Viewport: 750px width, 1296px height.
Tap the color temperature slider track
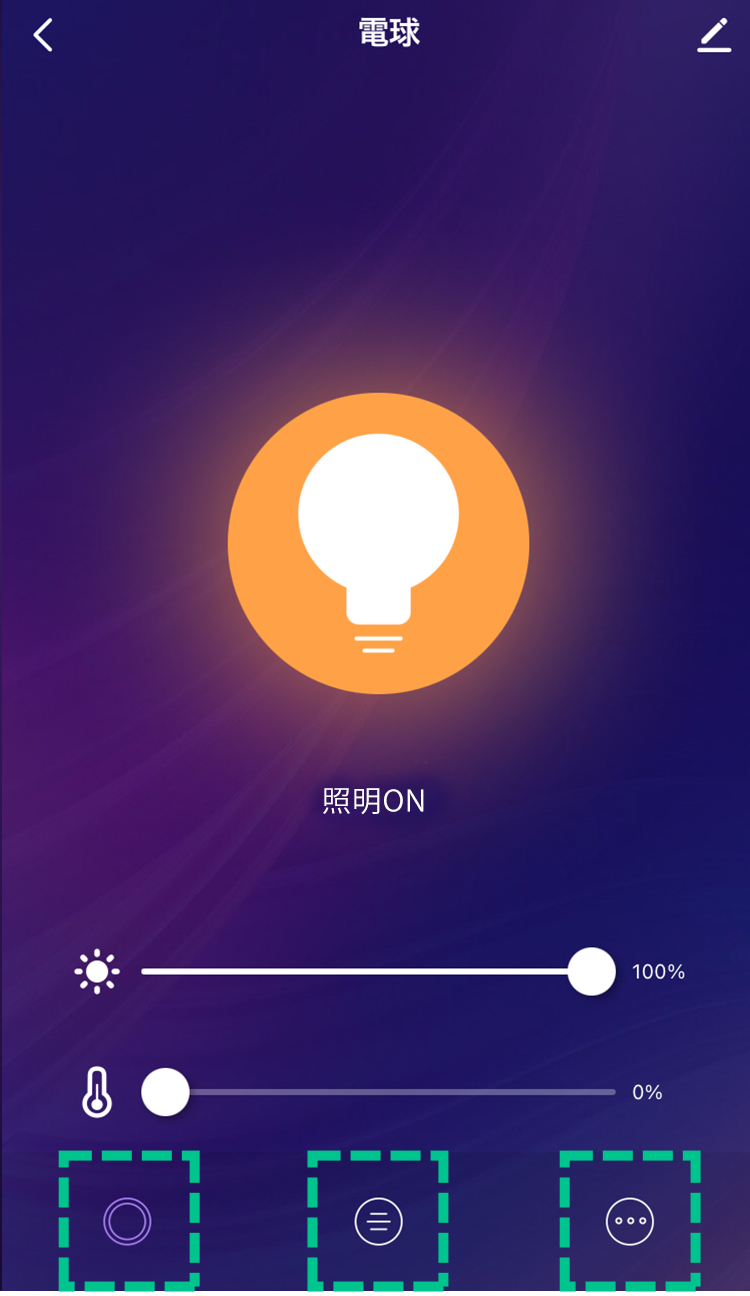pyautogui.click(x=378, y=1092)
